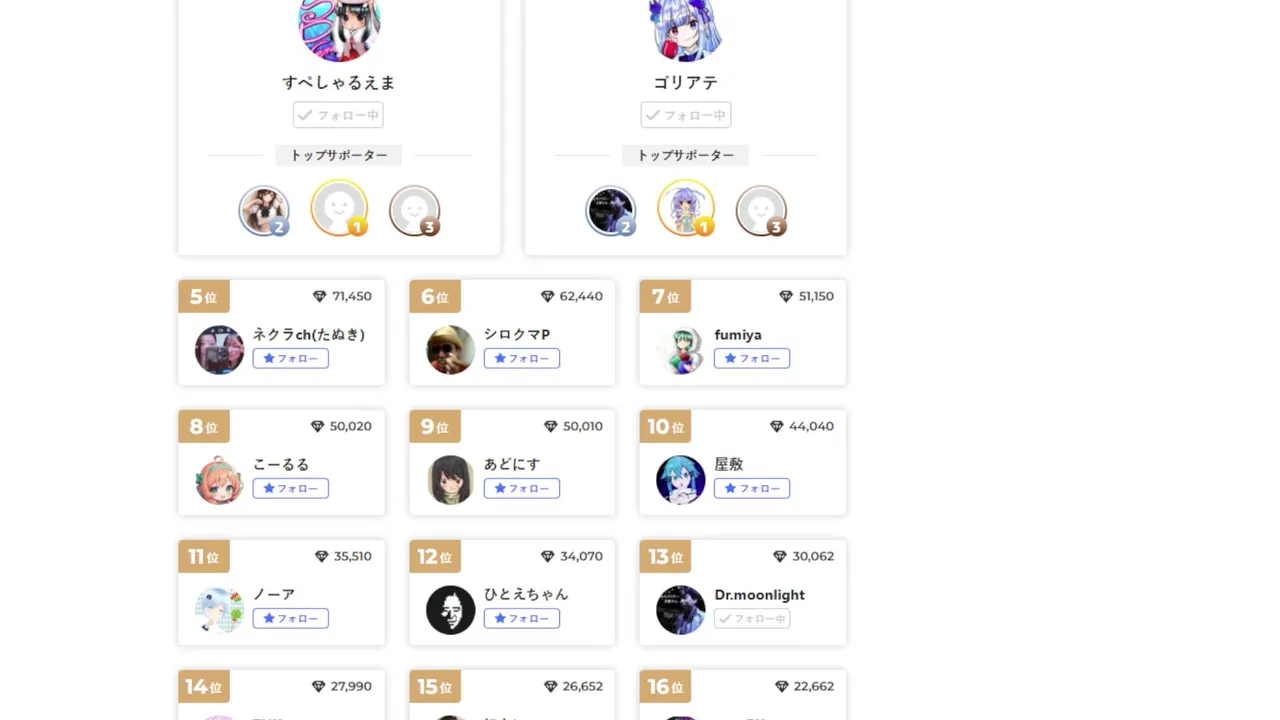Follow シロクマP
This screenshot has height=720, width=1280.
click(521, 358)
